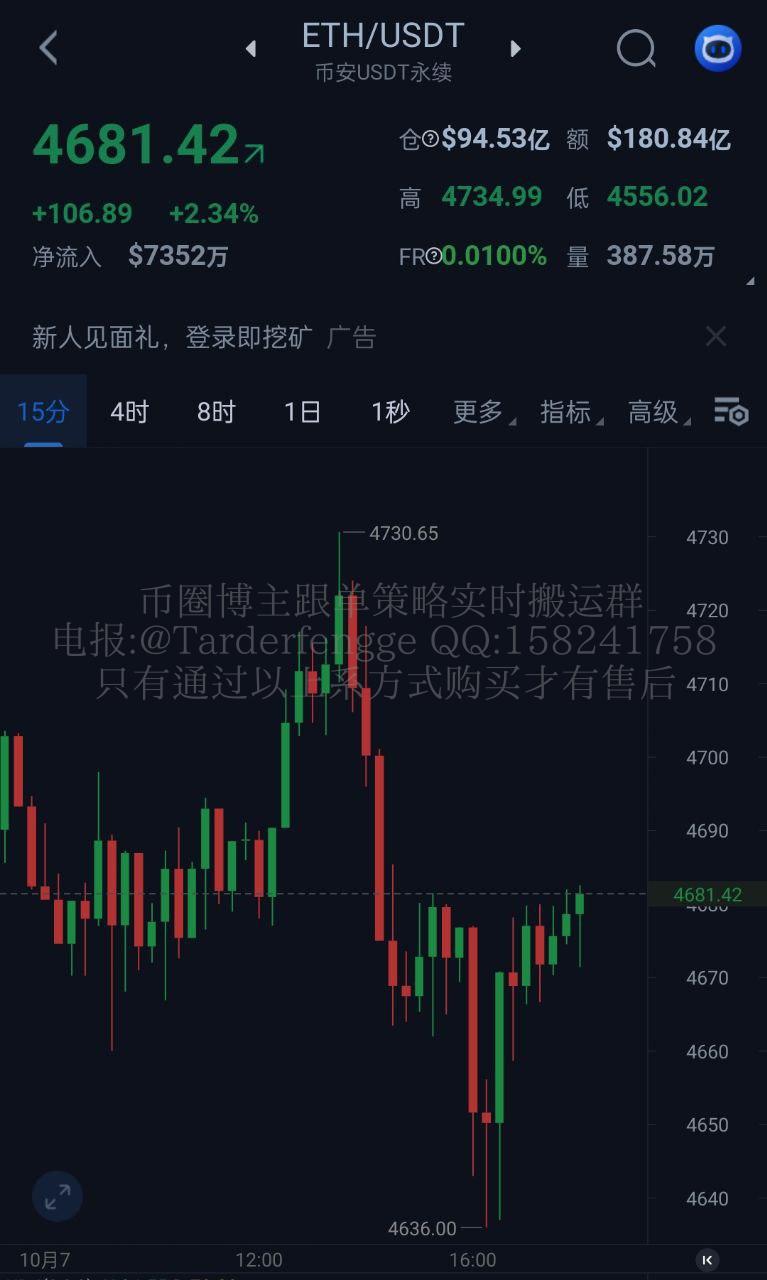Viewport: 767px width, 1280px height.
Task: Go back using the top-left arrow
Action: [48, 47]
